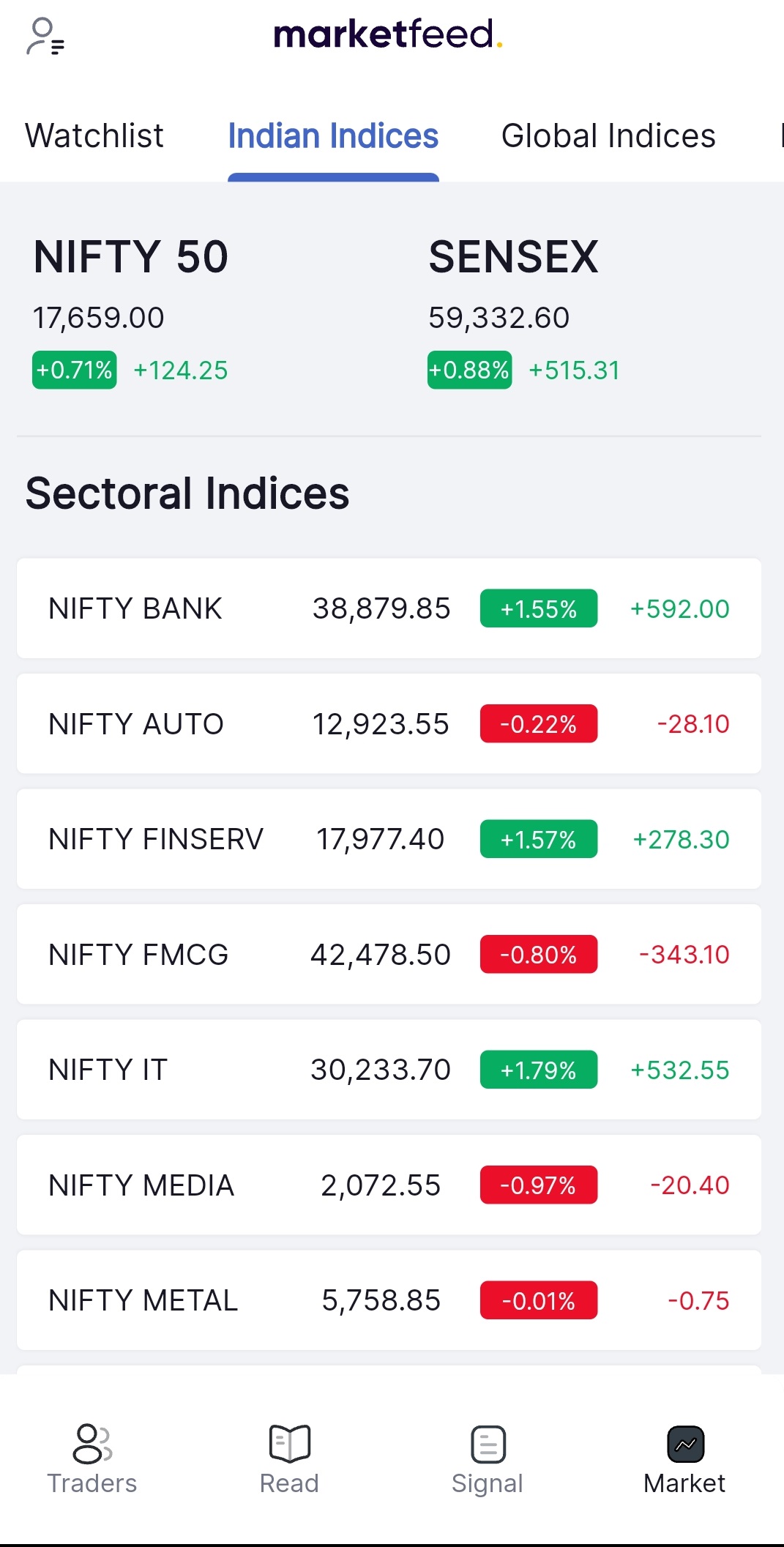The height and width of the screenshot is (1547, 784).
Task: Select the Indian Indices tab
Action: [x=333, y=135]
